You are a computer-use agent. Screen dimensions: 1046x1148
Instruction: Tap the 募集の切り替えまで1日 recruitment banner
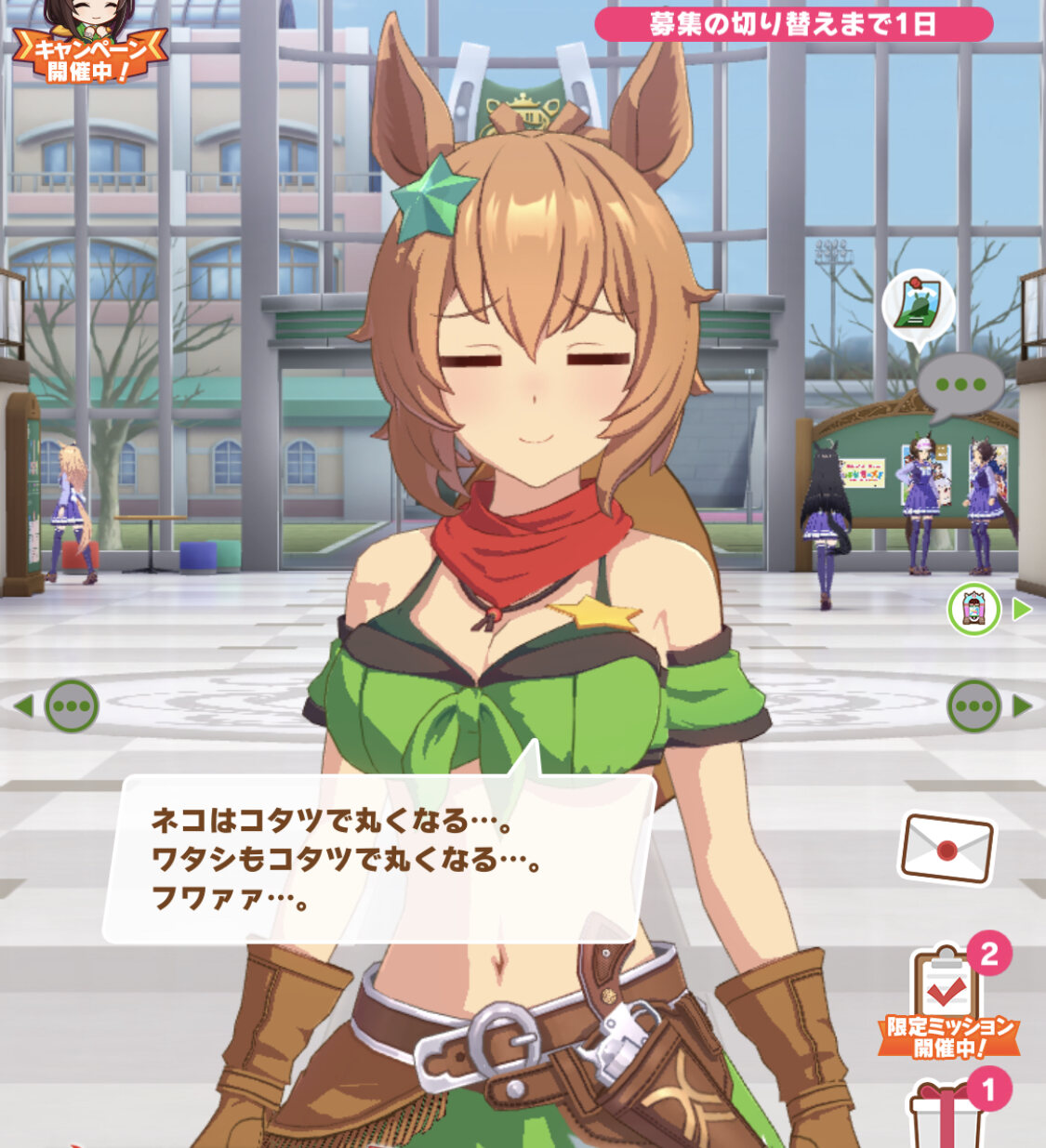coord(793,24)
